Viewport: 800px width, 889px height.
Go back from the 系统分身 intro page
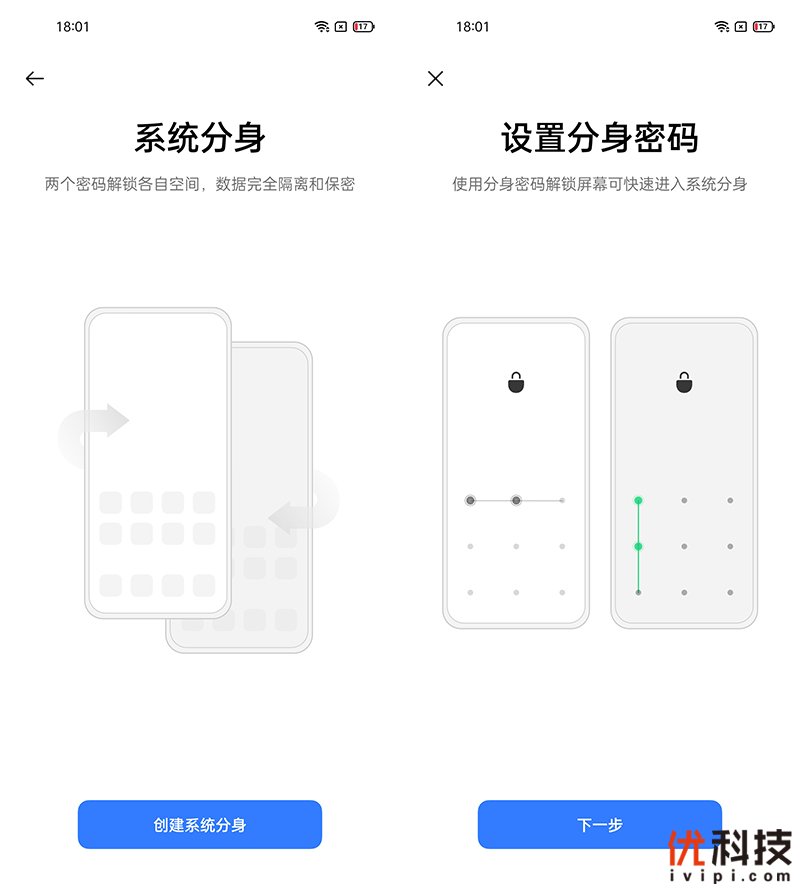click(x=35, y=78)
